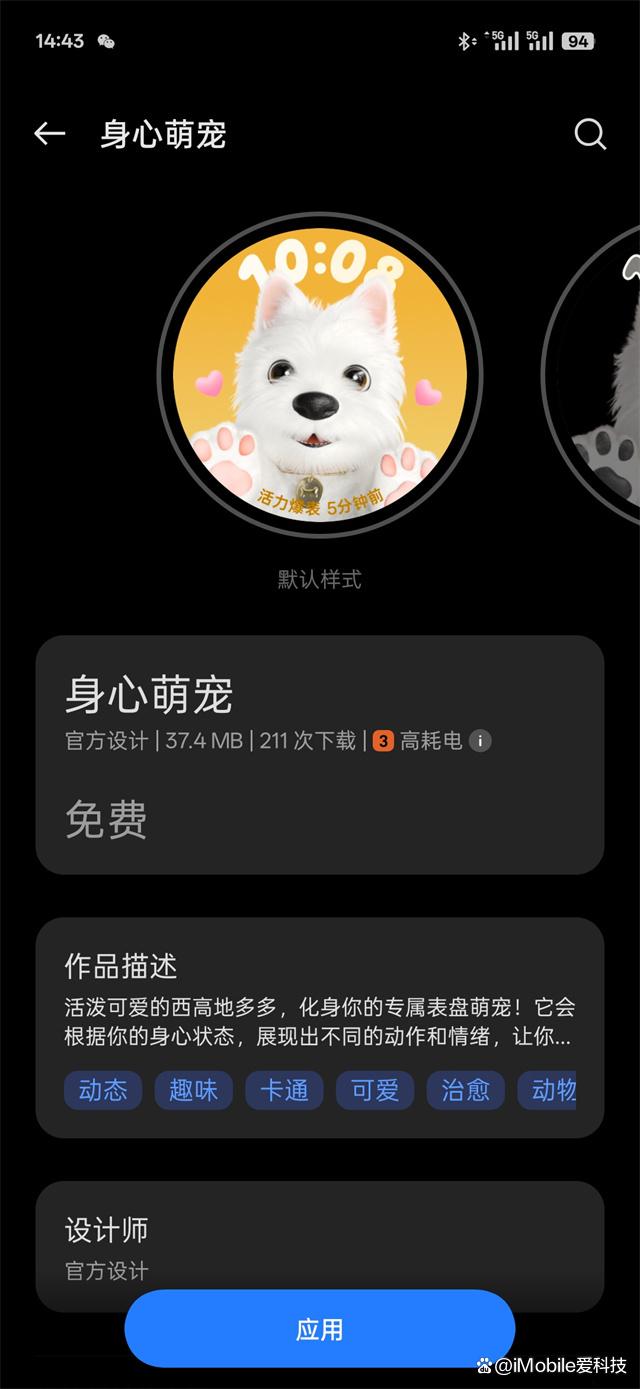Viewport: 640px width, 1389px height.
Task: Tap the info icon next to 高耗电
Action: 481,741
